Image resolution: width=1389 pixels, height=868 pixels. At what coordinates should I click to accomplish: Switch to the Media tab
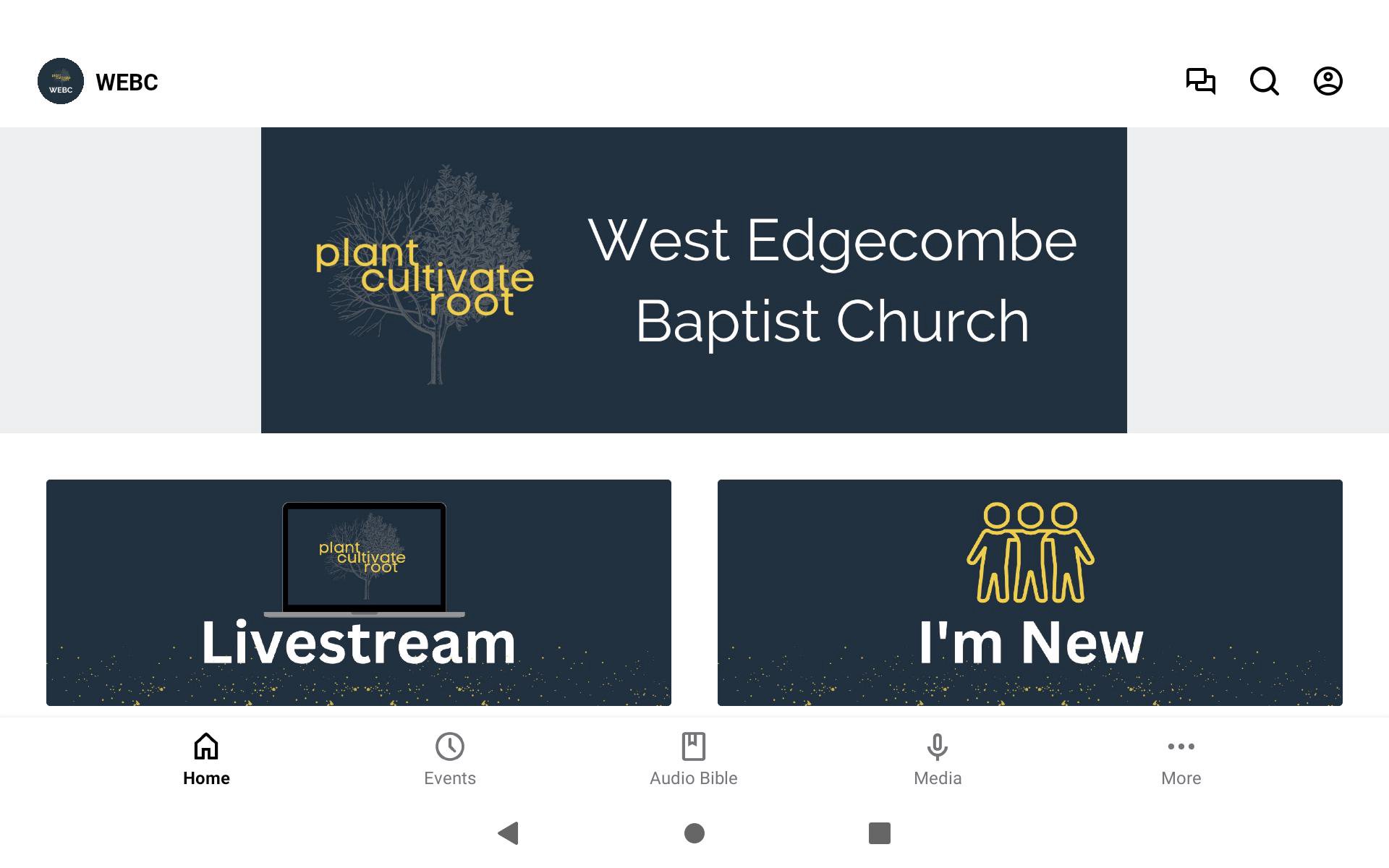click(937, 759)
